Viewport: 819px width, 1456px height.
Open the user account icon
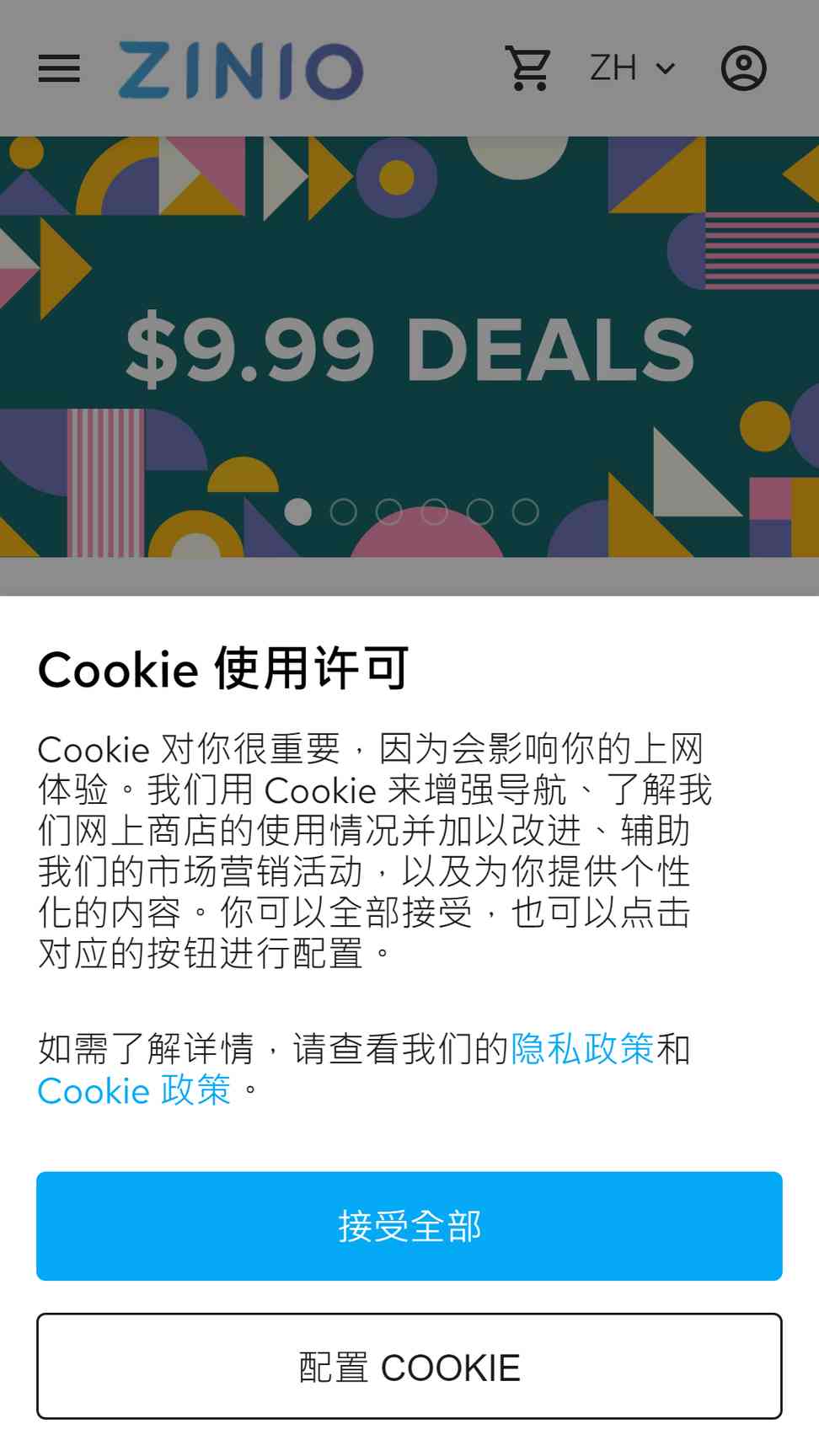click(x=744, y=68)
